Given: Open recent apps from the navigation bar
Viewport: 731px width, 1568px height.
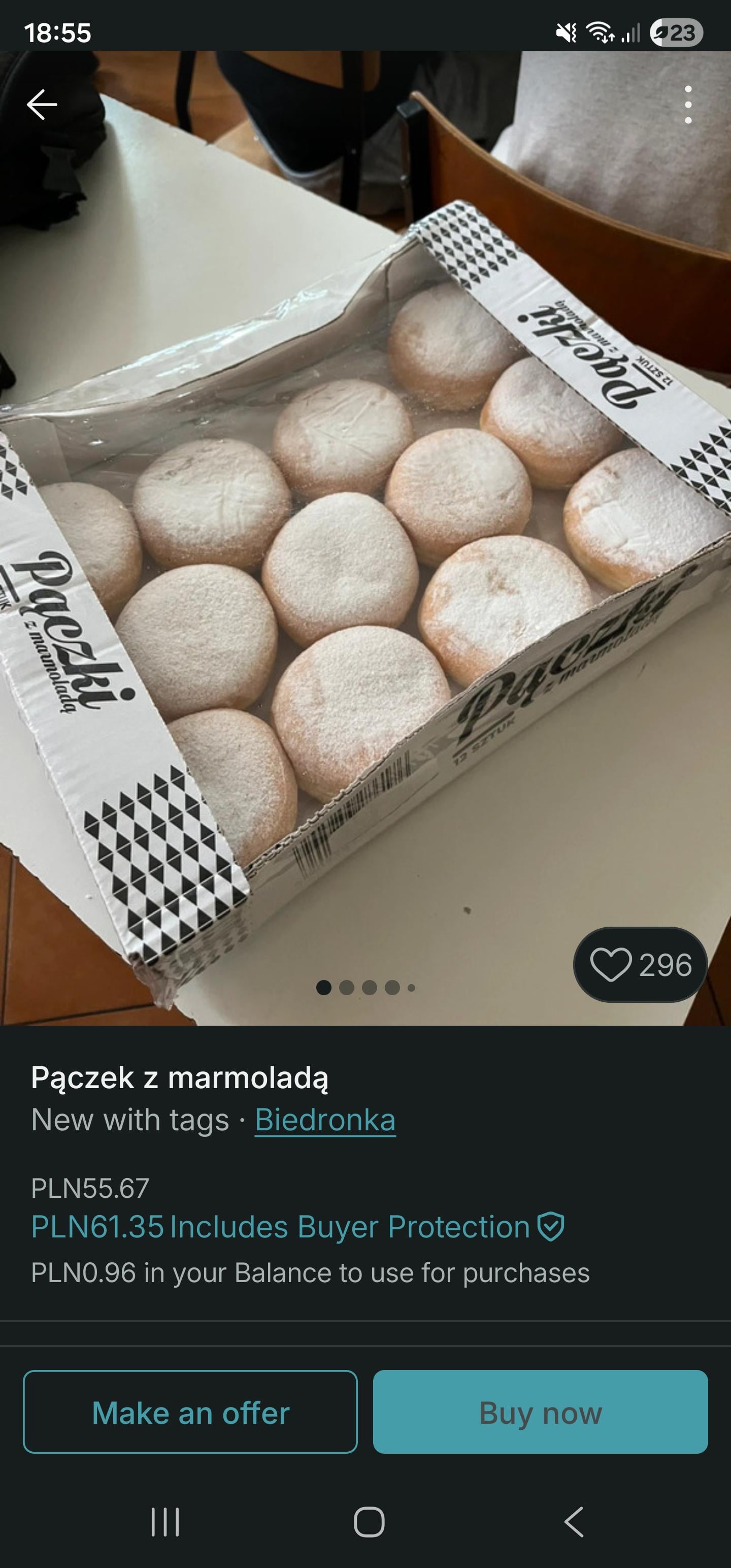Looking at the screenshot, I should pos(165,1522).
